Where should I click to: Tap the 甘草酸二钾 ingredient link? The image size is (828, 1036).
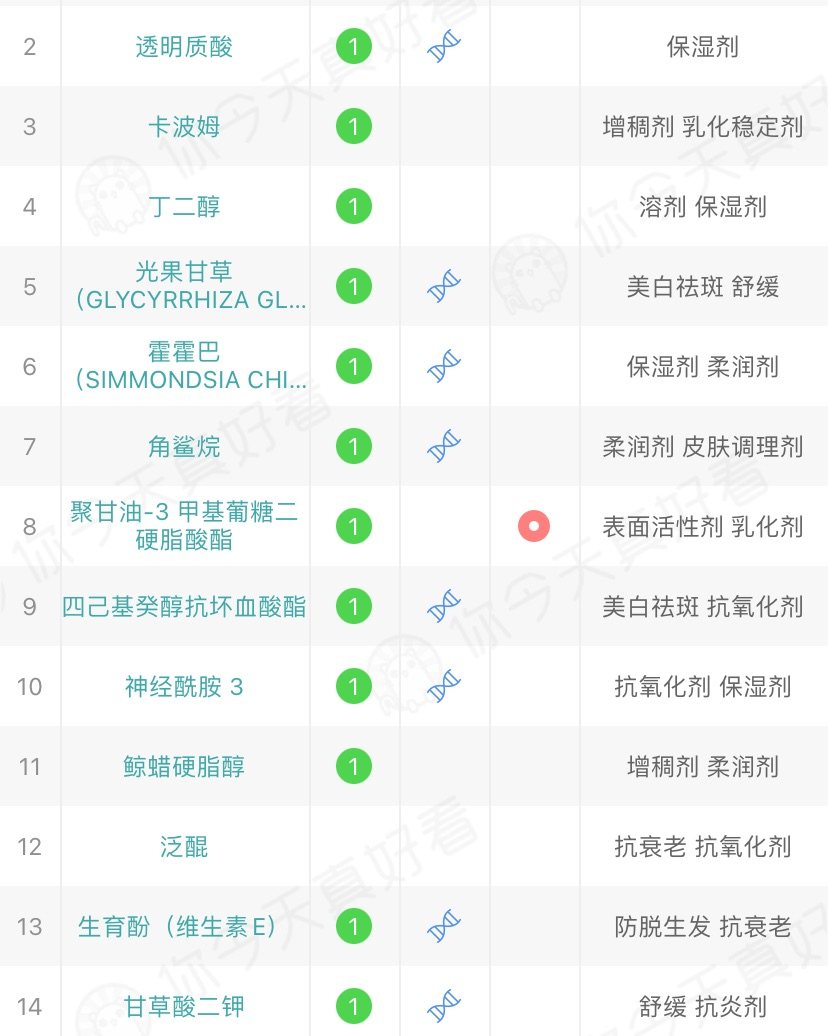[x=184, y=1006]
